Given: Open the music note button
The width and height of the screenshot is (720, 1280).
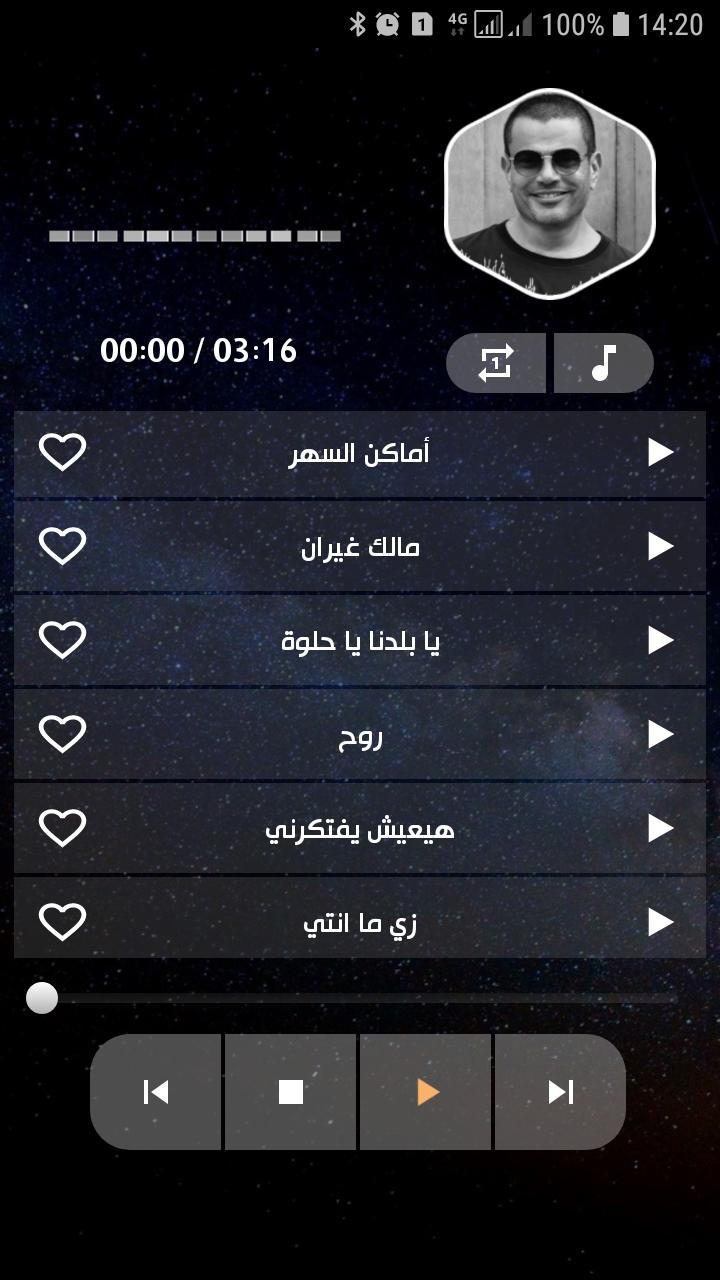Looking at the screenshot, I should click(603, 363).
